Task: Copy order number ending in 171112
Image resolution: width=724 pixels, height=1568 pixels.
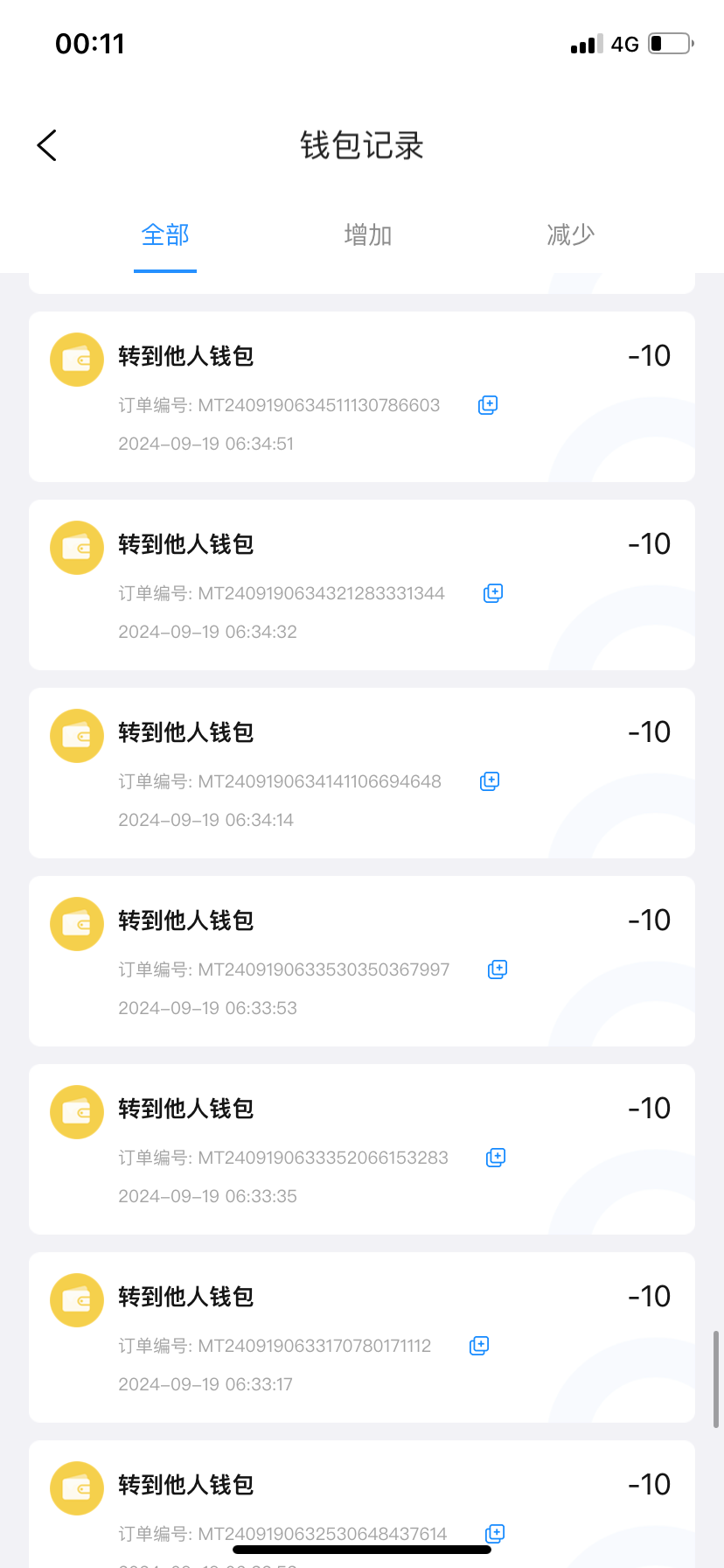Action: (x=479, y=1346)
